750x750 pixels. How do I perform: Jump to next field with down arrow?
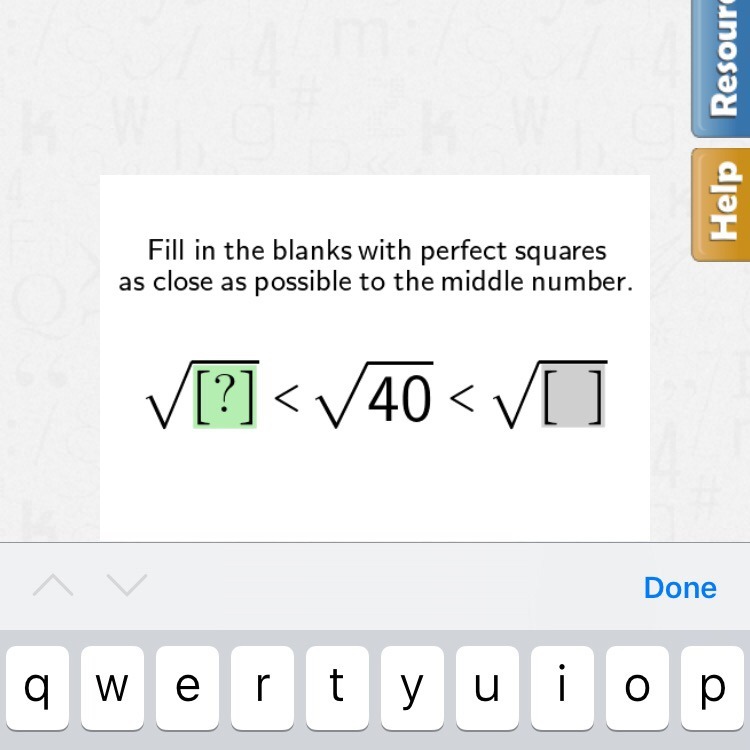pos(127,585)
